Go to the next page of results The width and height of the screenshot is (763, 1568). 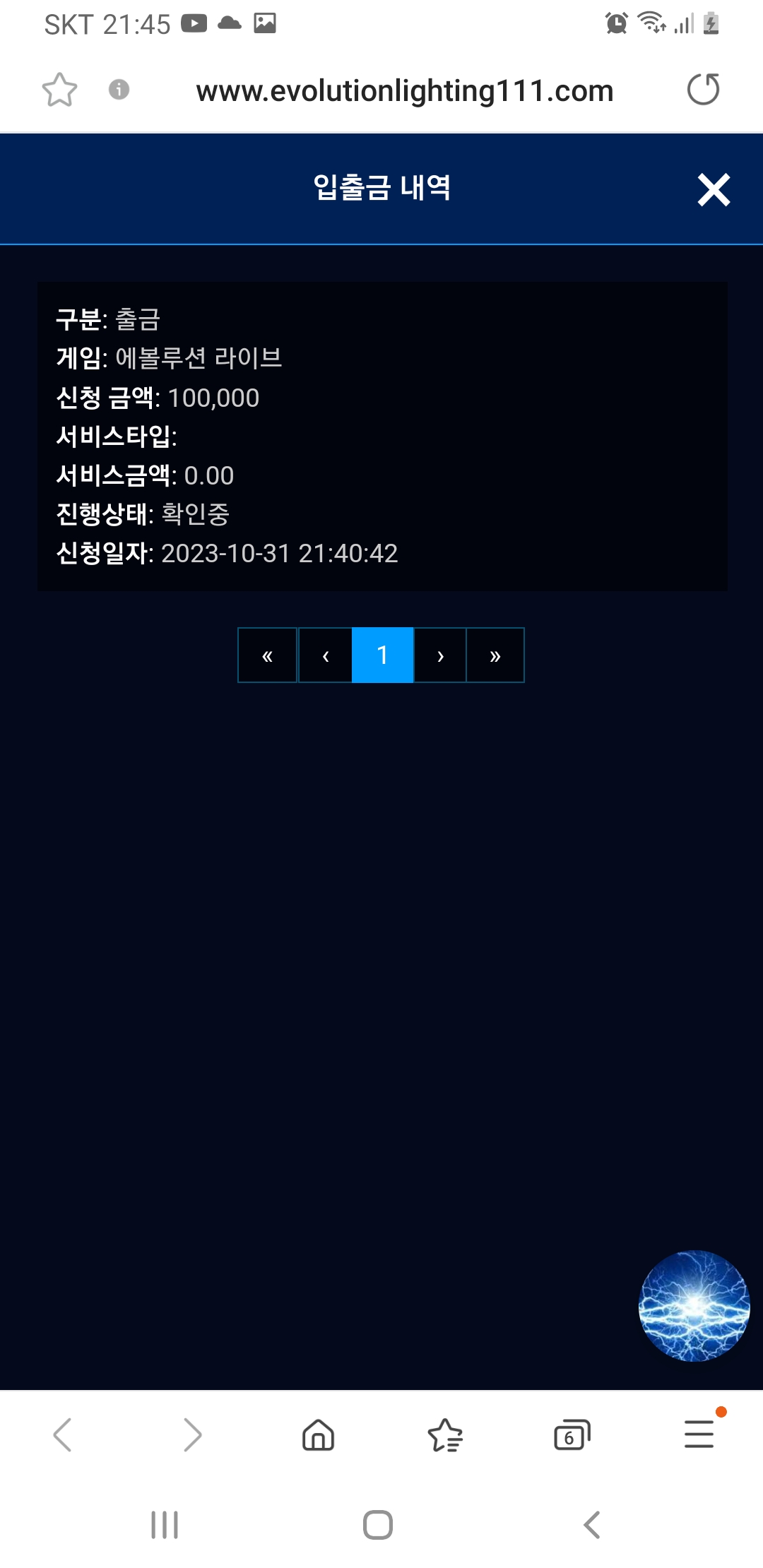(440, 655)
